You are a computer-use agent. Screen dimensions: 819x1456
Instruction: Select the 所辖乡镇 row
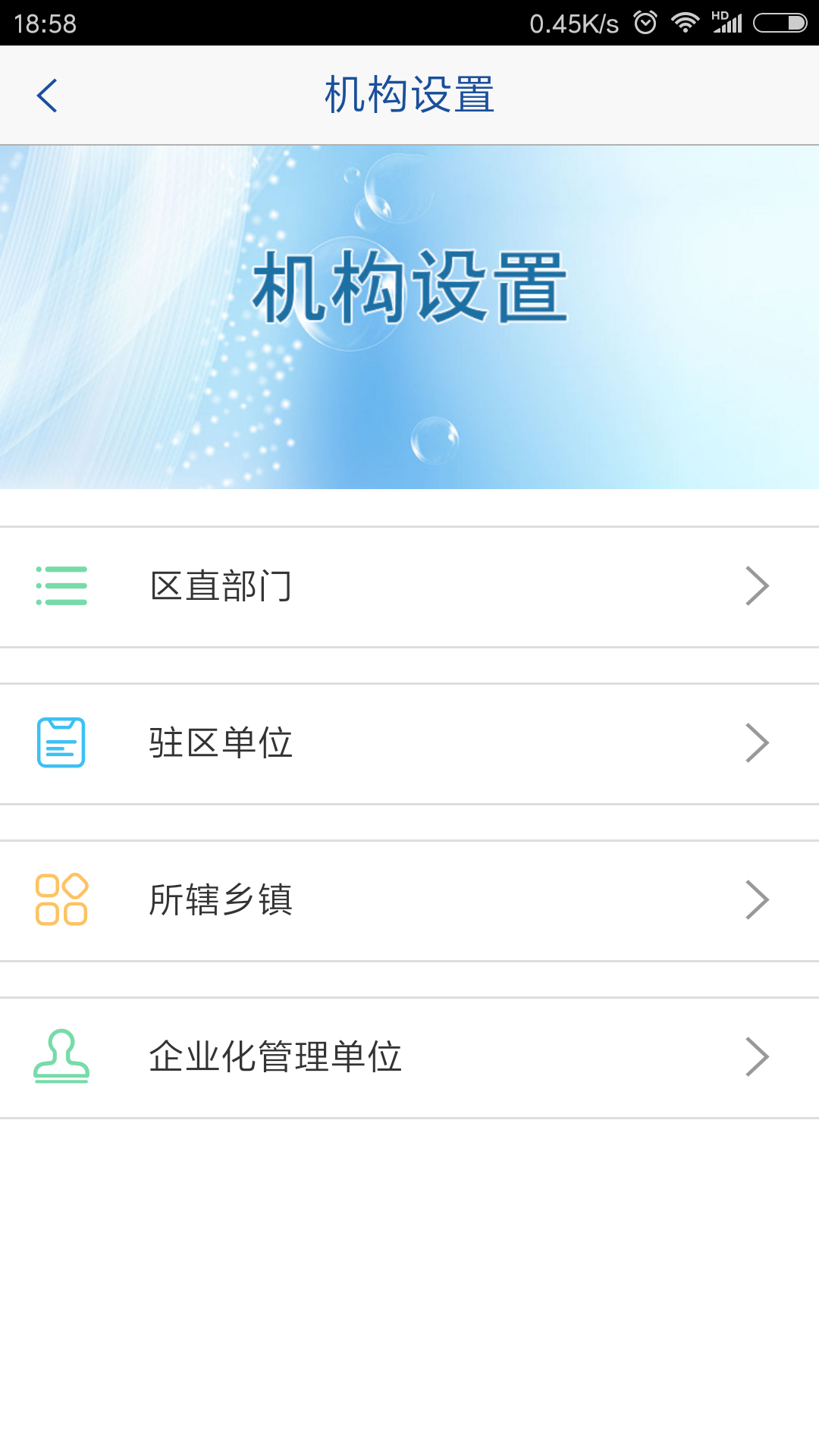point(409,900)
